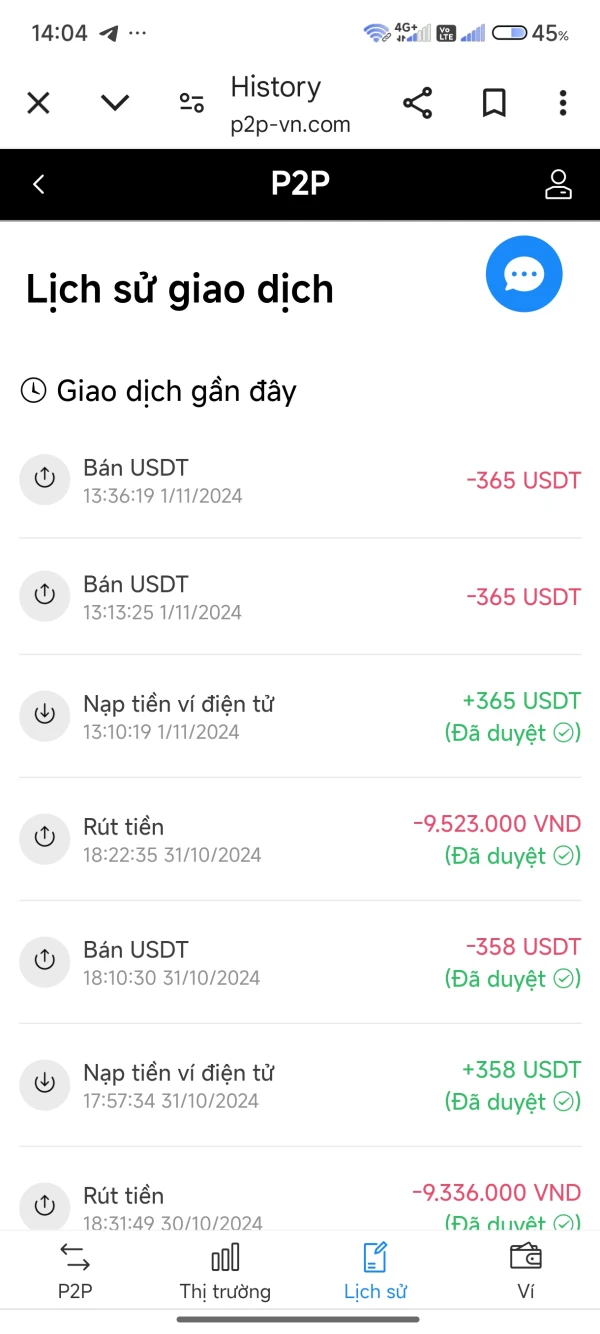Image resolution: width=600 pixels, height=1334 pixels.
Task: Select the Lịch sử tab
Action: 375,1271
